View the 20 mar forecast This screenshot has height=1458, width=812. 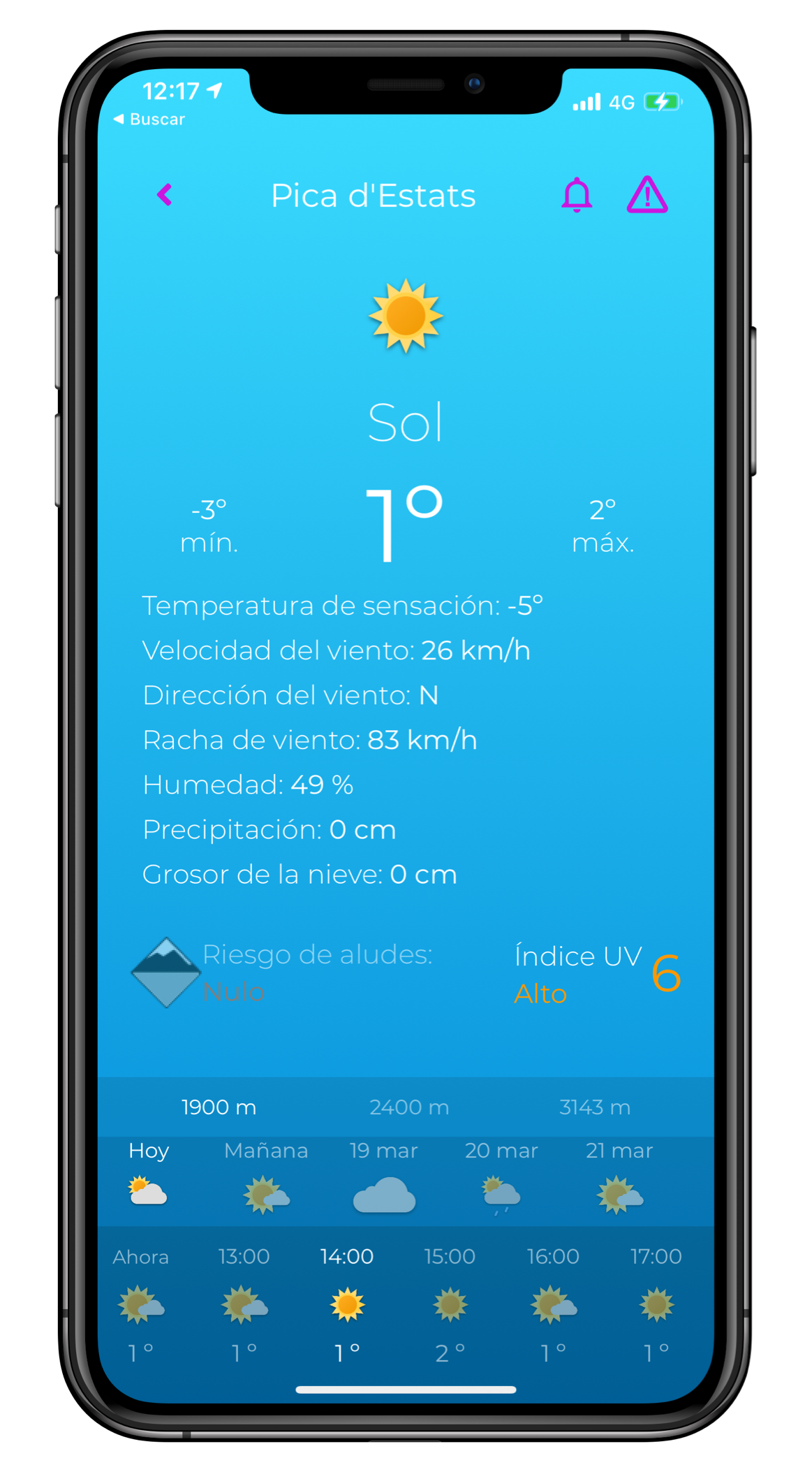pos(501,1177)
